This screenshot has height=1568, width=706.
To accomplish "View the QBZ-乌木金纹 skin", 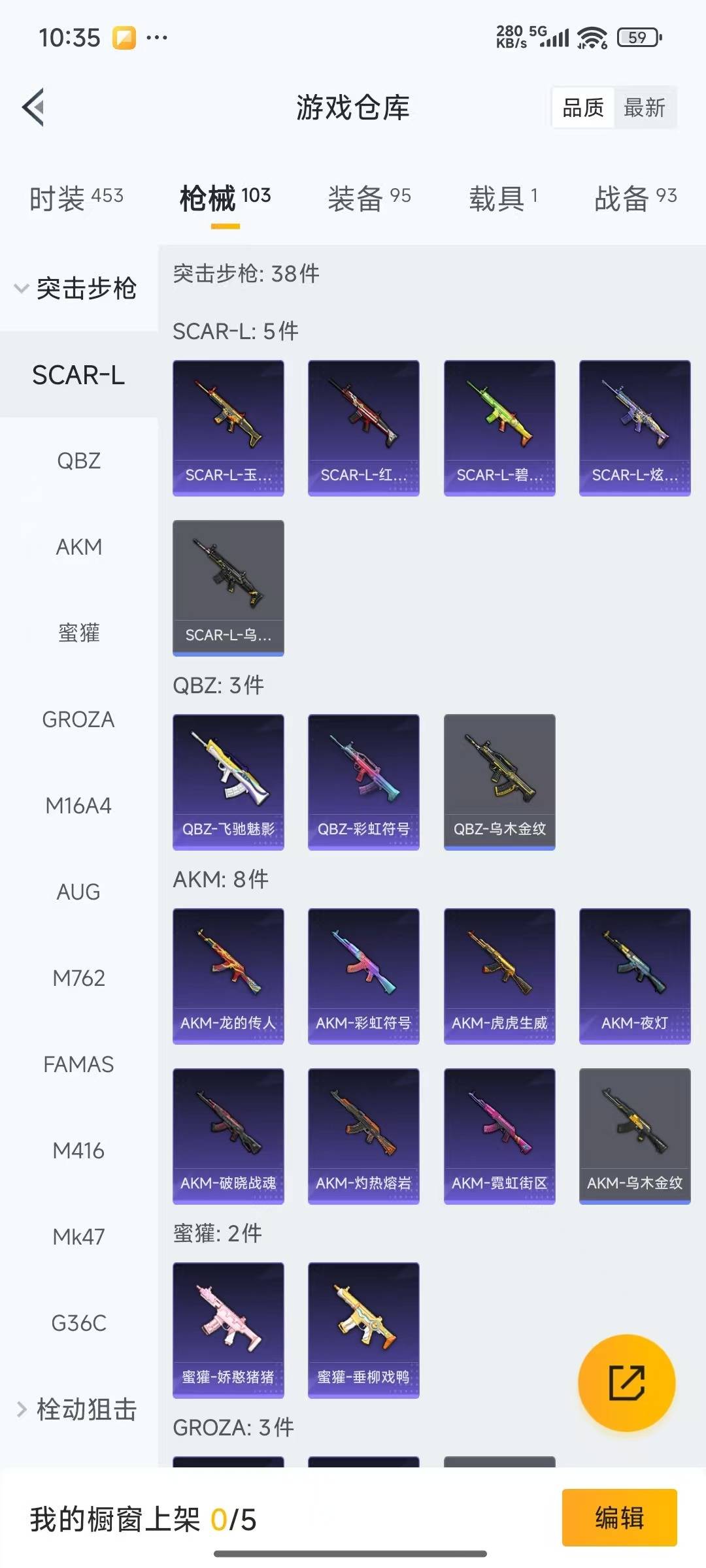I will [499, 781].
